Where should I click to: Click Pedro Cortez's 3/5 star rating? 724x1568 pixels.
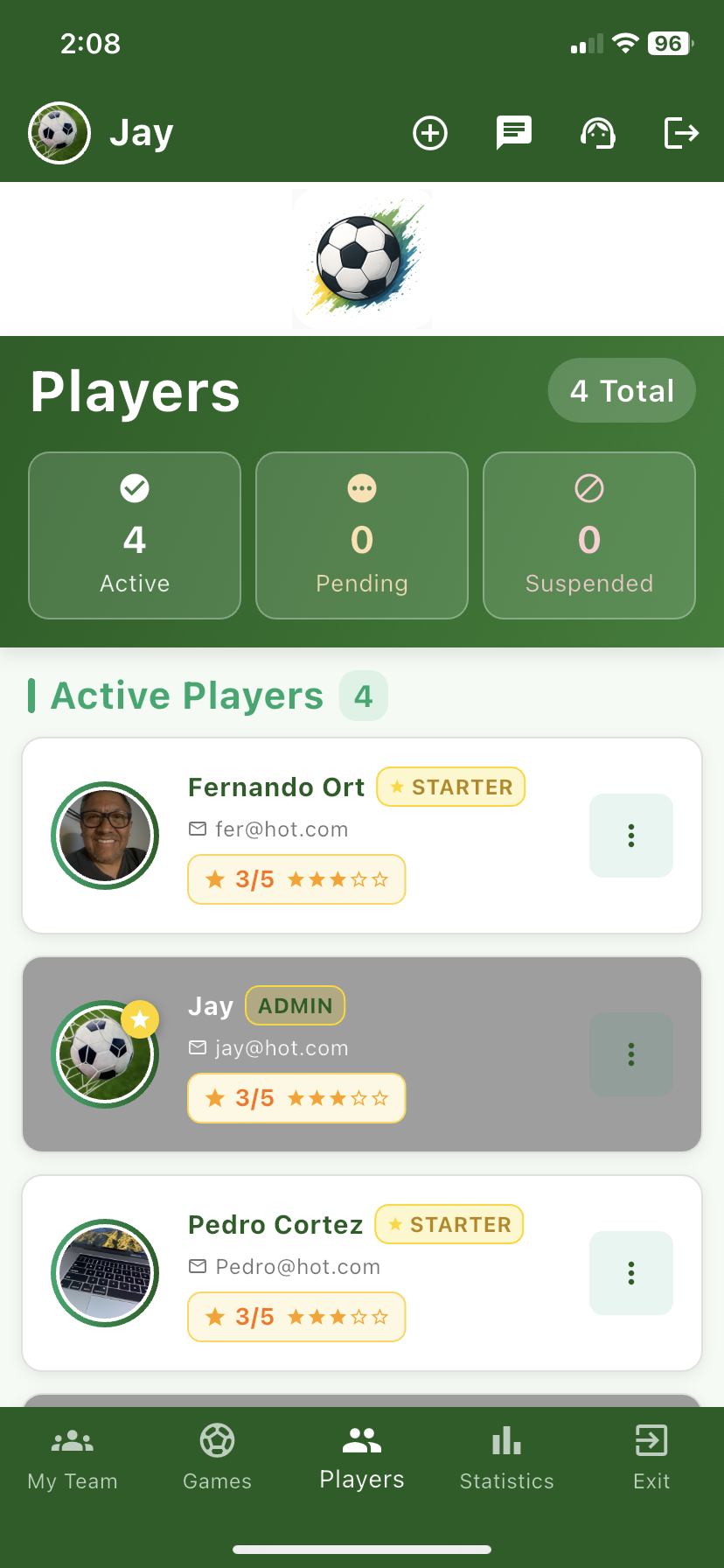point(296,1317)
